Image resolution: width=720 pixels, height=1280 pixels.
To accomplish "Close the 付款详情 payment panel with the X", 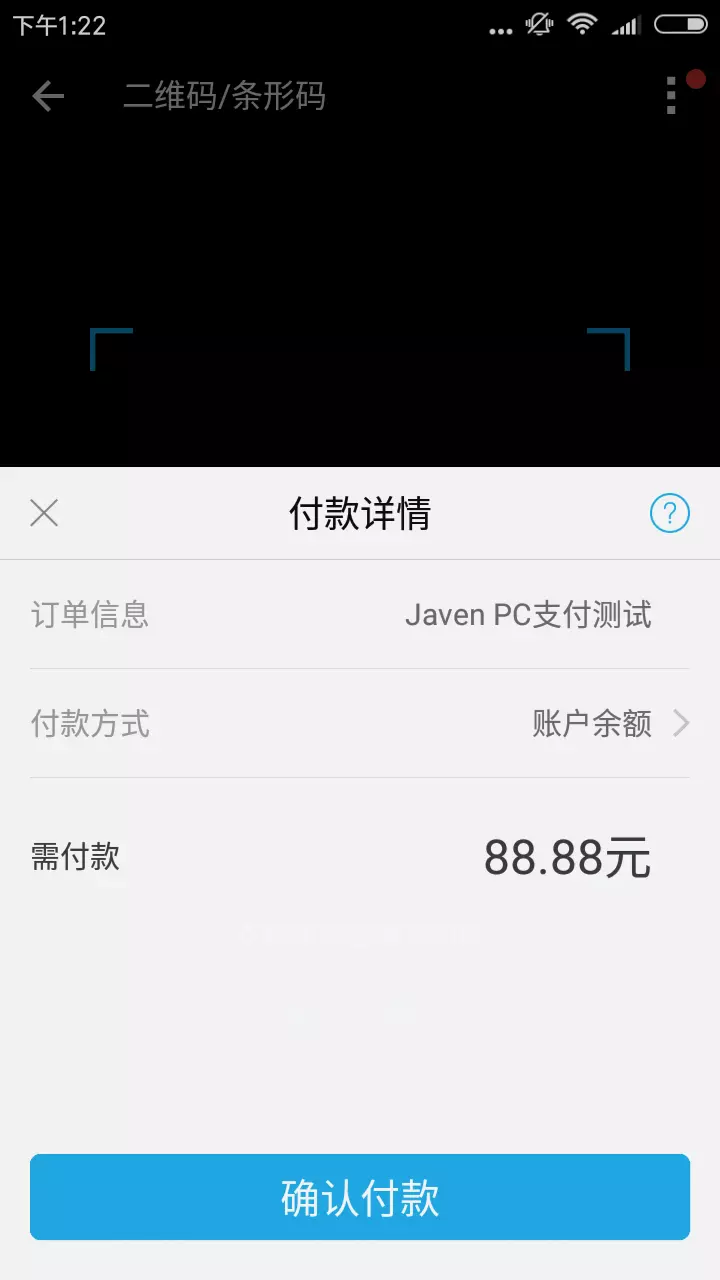I will click(x=44, y=513).
